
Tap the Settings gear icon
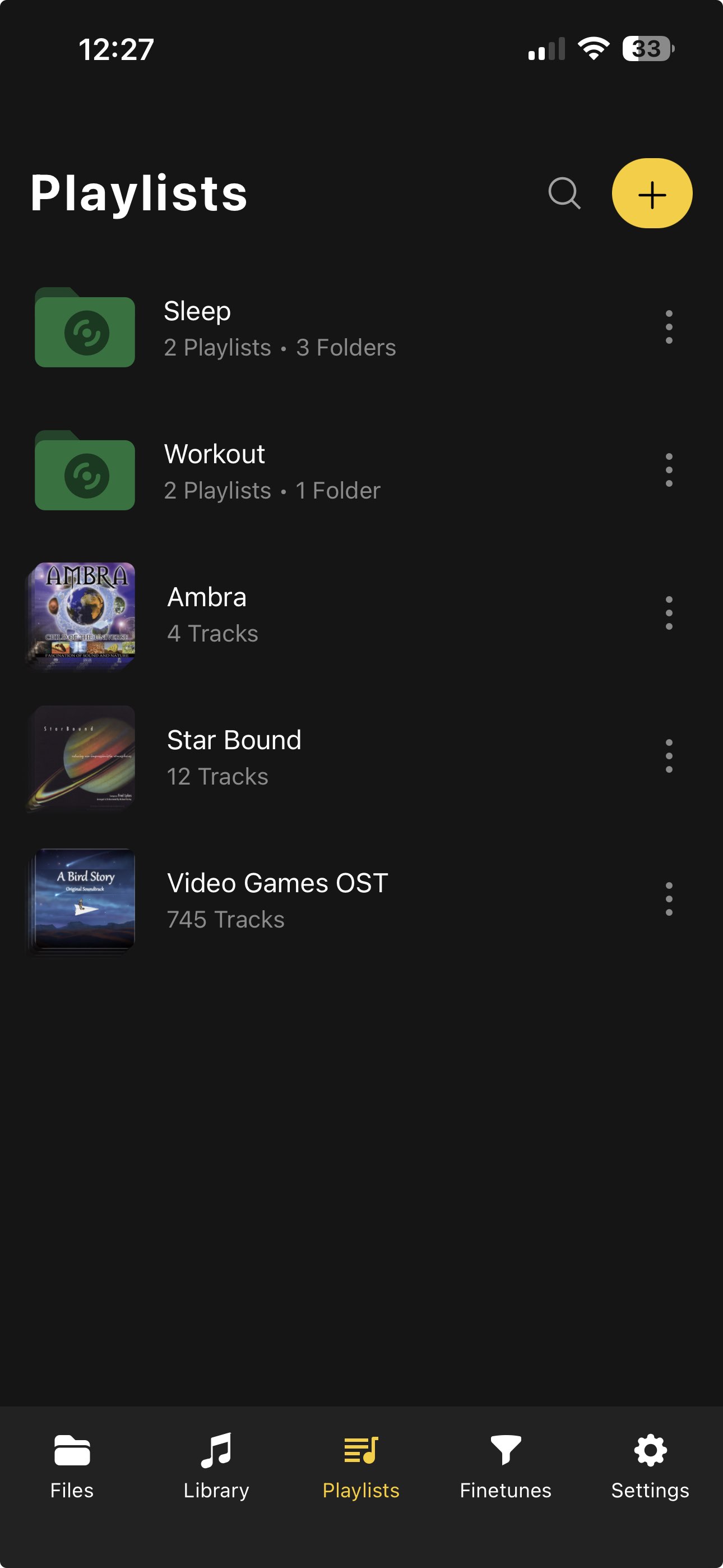coord(651,1452)
